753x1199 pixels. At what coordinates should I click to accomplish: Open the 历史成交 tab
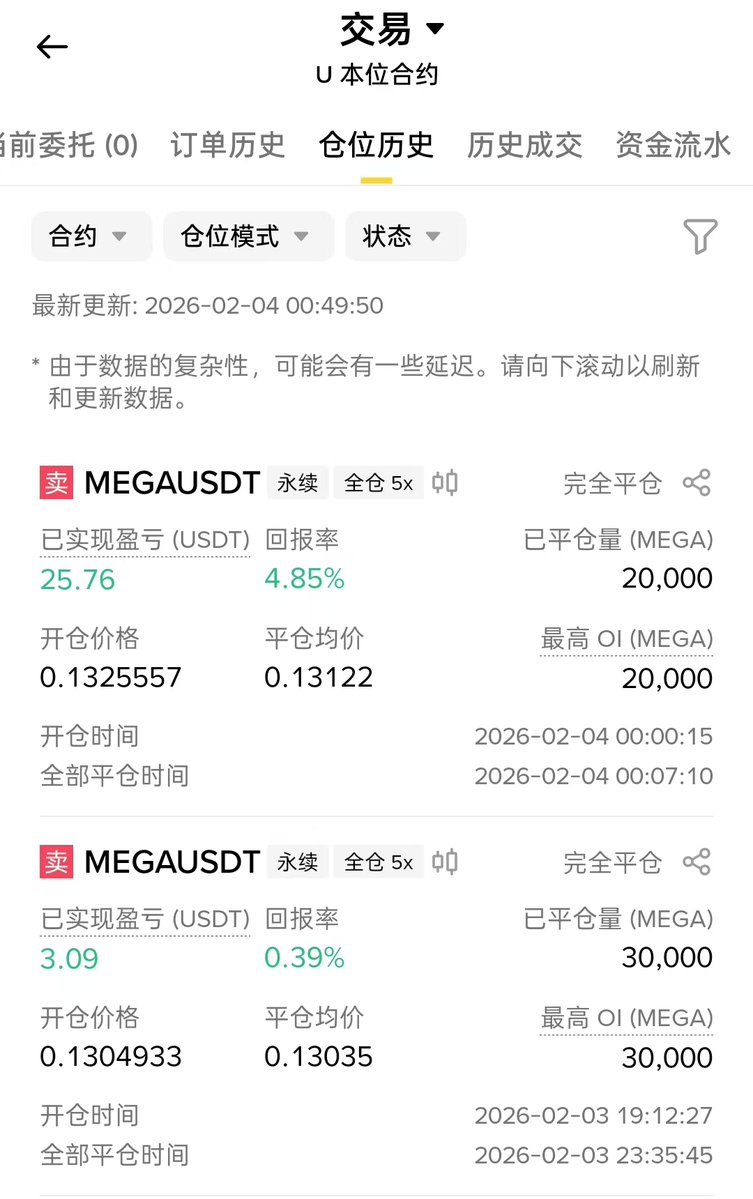pos(524,144)
